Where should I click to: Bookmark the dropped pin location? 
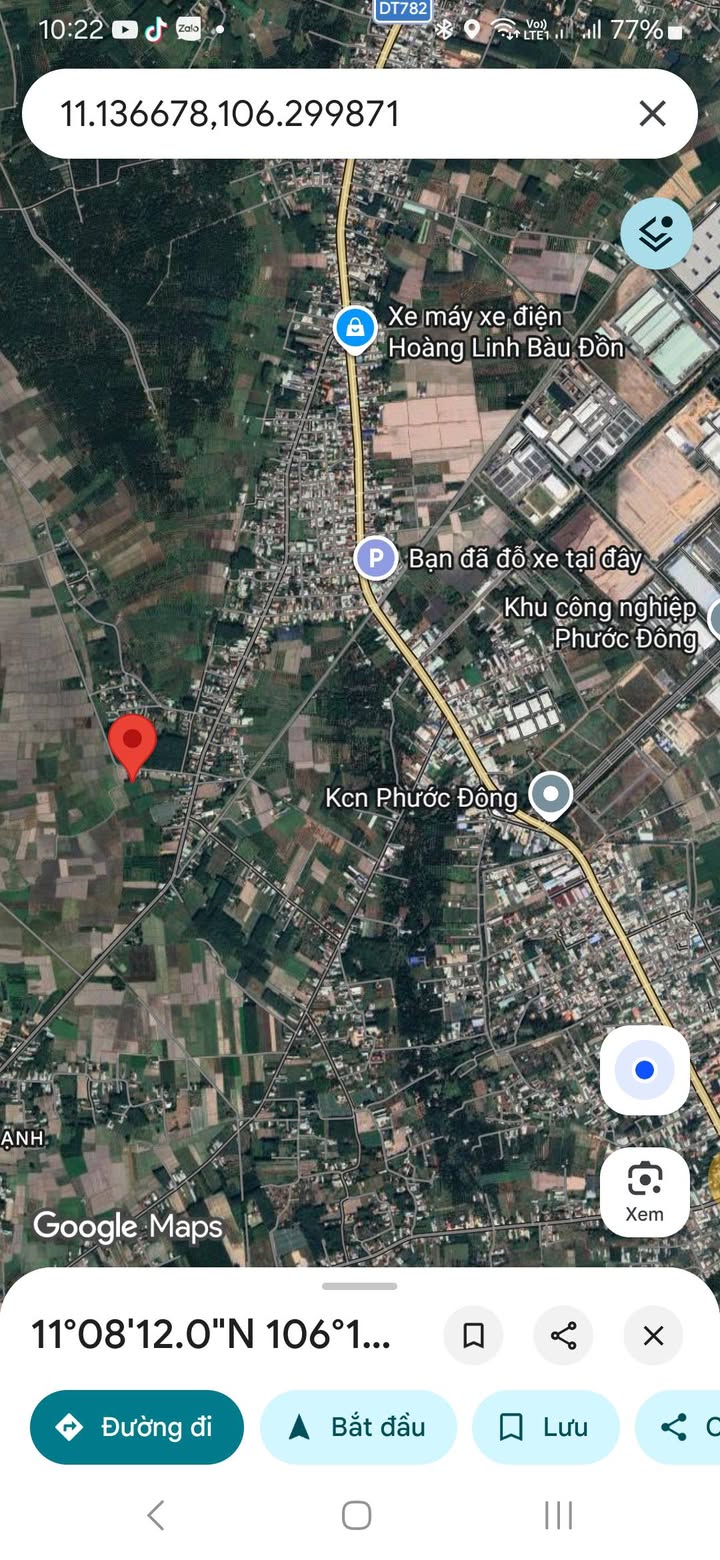(x=473, y=1335)
